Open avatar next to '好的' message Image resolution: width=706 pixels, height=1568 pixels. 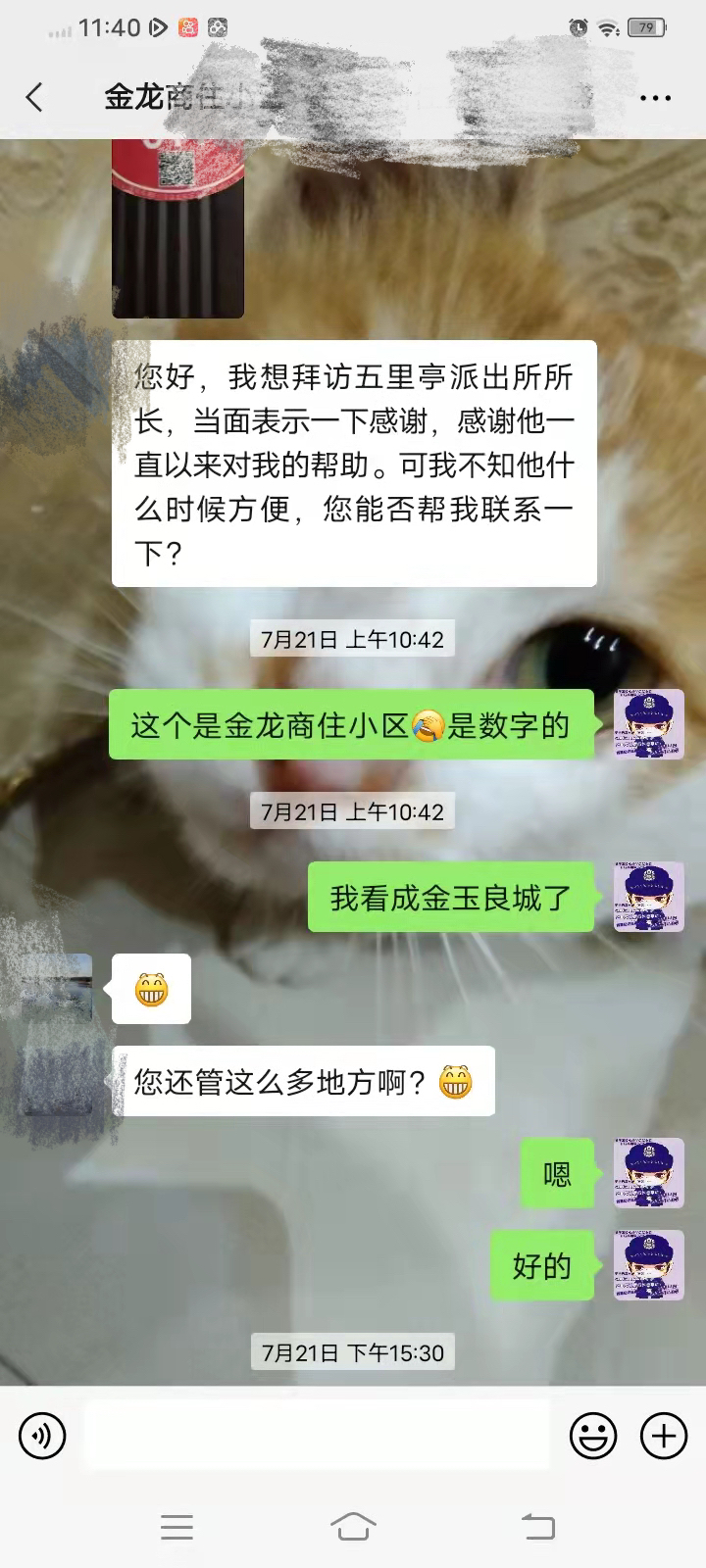tap(648, 1265)
